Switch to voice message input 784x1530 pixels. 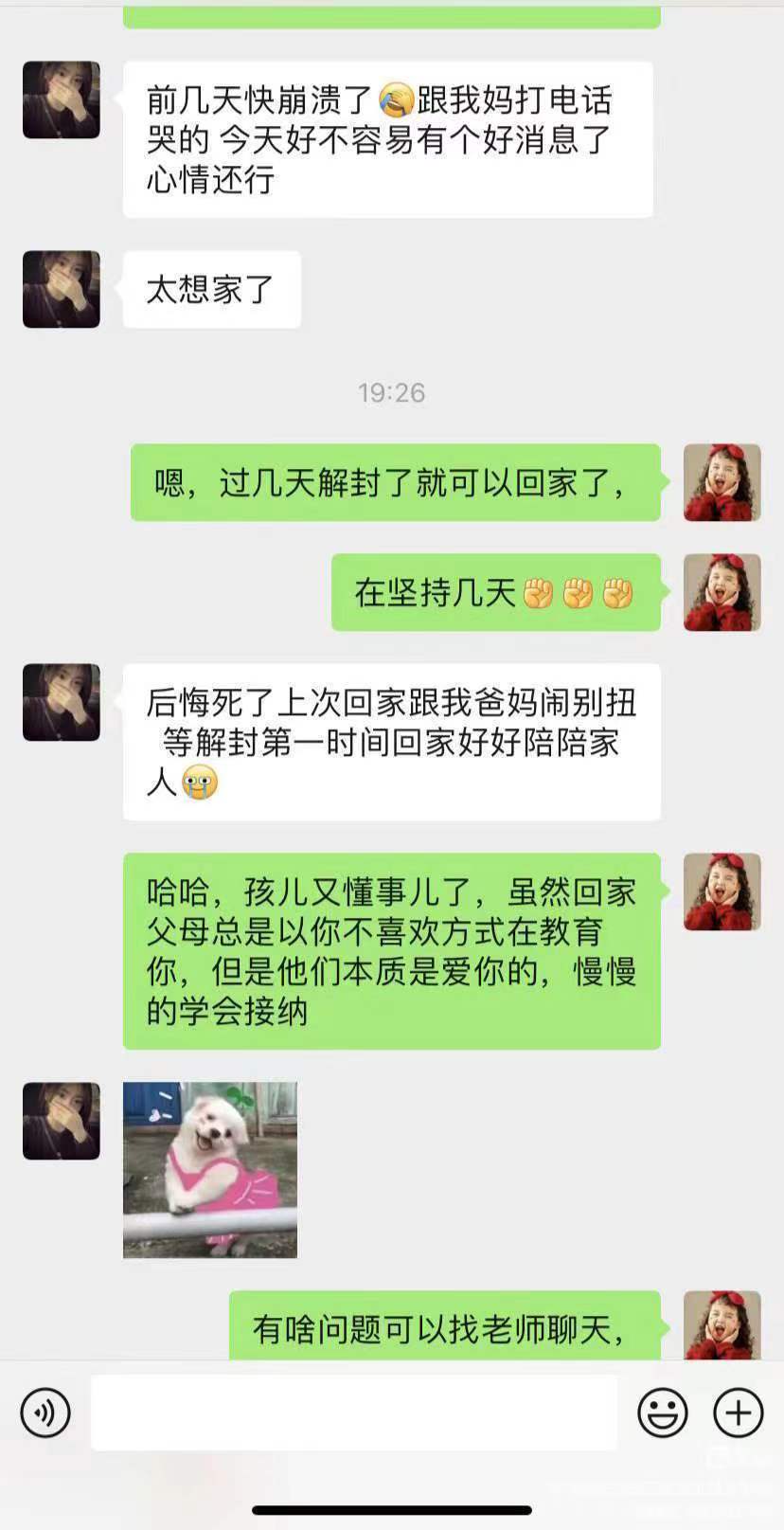point(45,1413)
